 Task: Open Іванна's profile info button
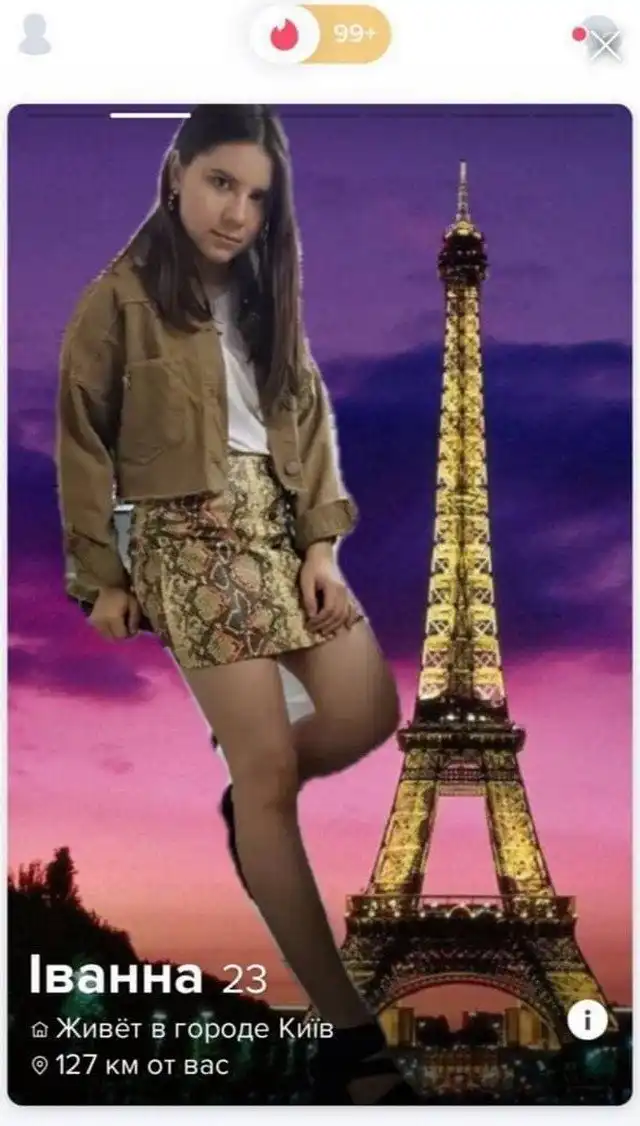tap(587, 1020)
